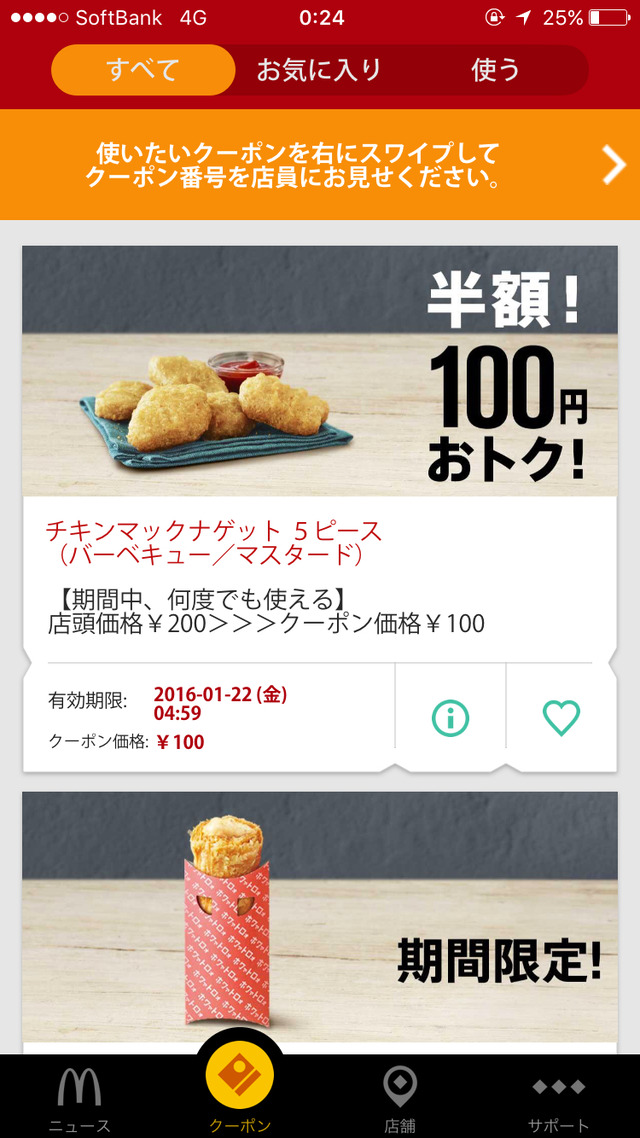640x1138 pixels.
Task: Favorite the チキンマックナゲット coupon with the heart
Action: 561,717
